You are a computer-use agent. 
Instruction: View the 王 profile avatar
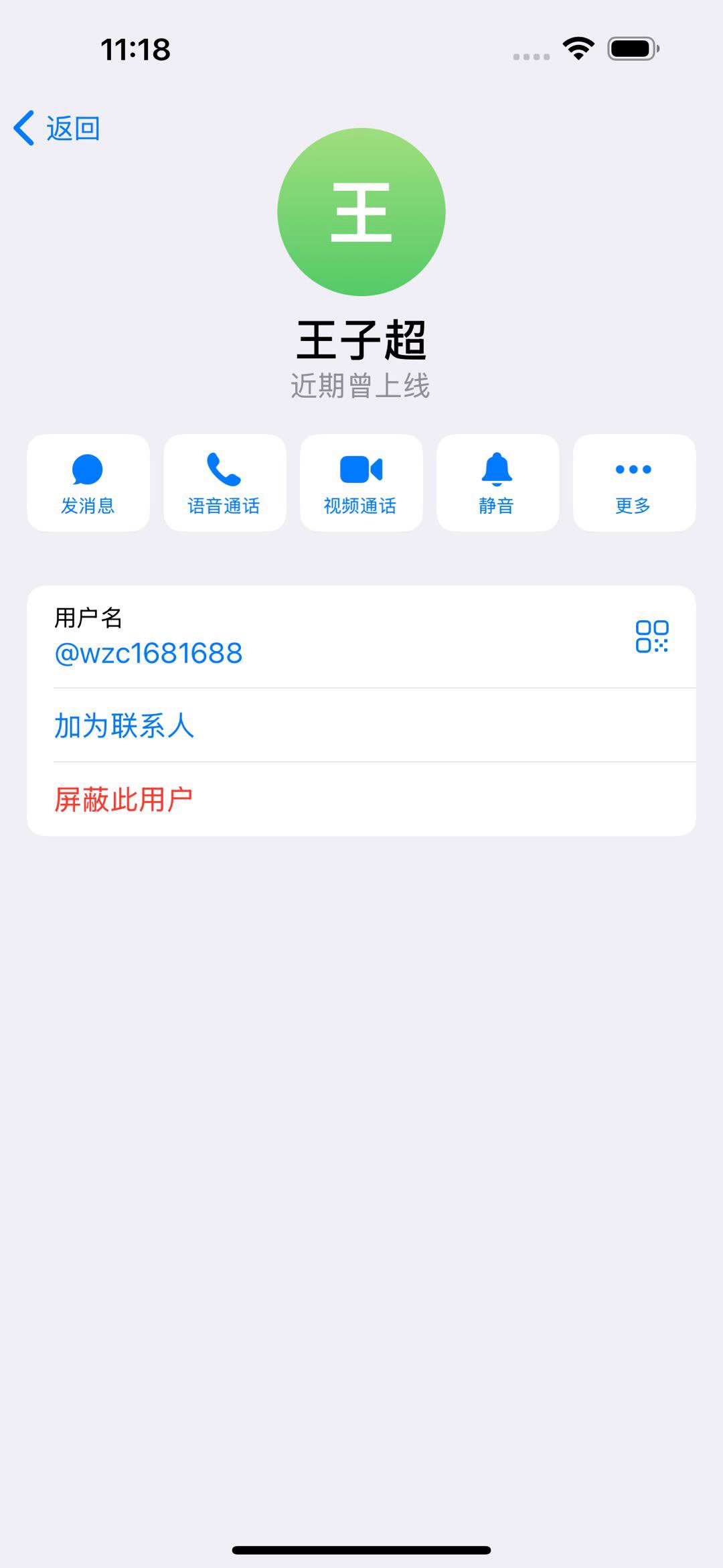pyautogui.click(x=361, y=212)
